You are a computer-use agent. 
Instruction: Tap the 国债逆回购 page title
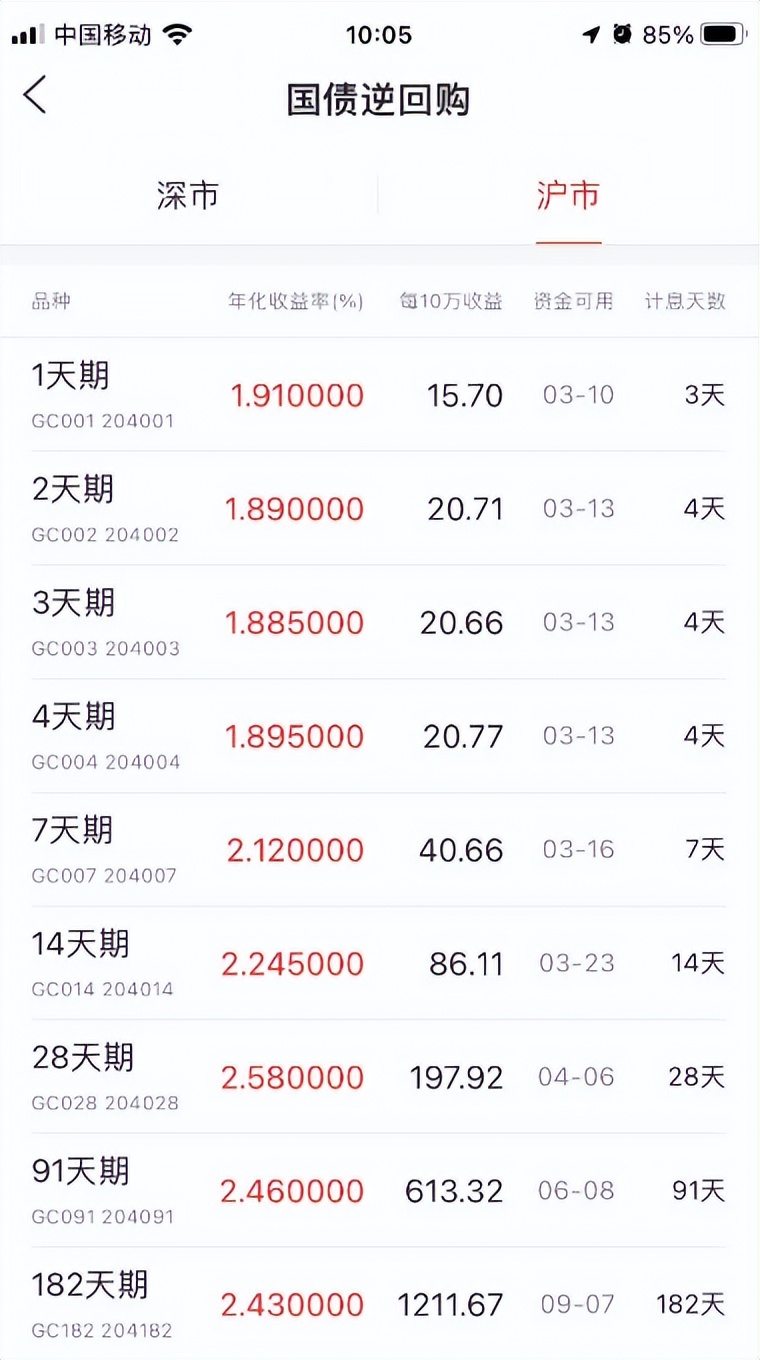tap(380, 99)
